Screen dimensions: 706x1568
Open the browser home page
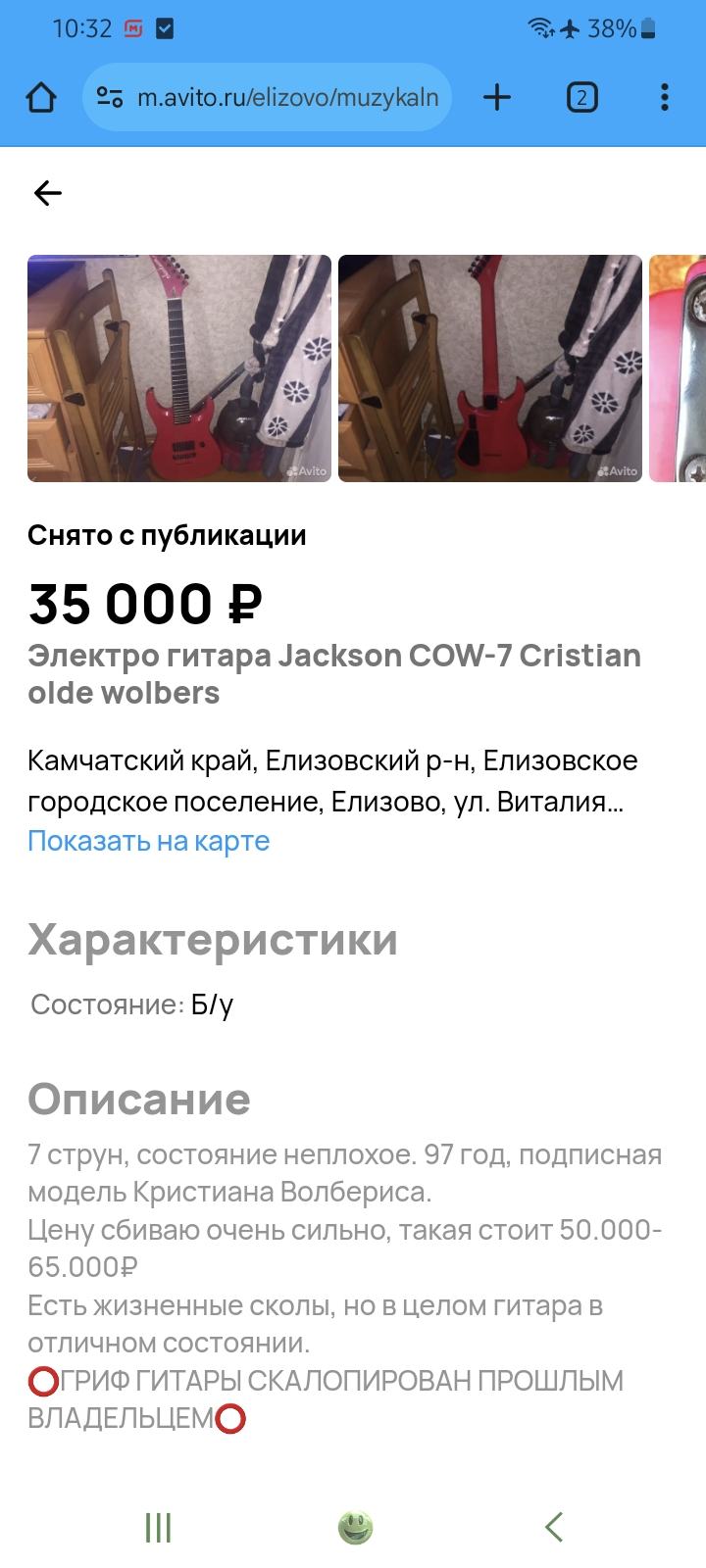(x=41, y=97)
